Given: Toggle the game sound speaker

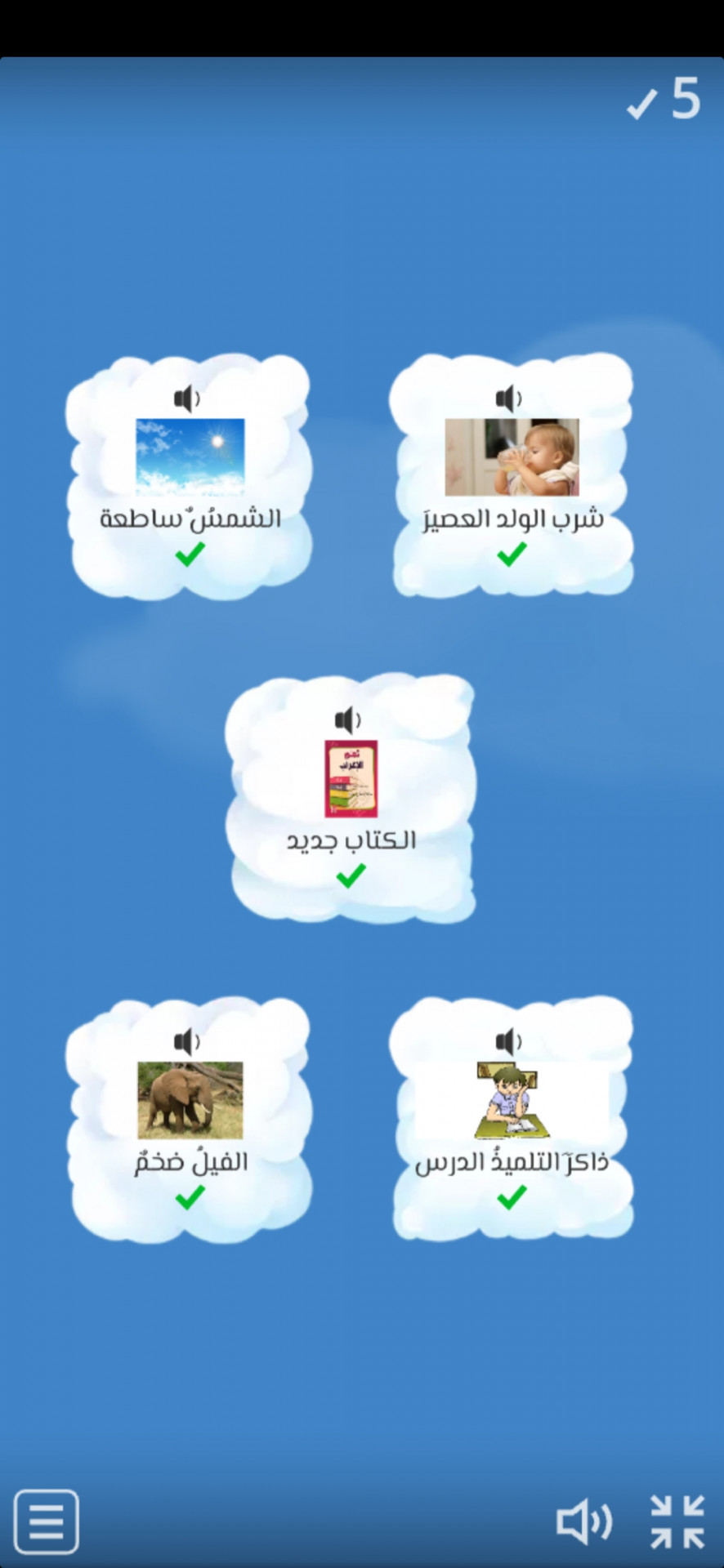Looking at the screenshot, I should click(x=583, y=1522).
